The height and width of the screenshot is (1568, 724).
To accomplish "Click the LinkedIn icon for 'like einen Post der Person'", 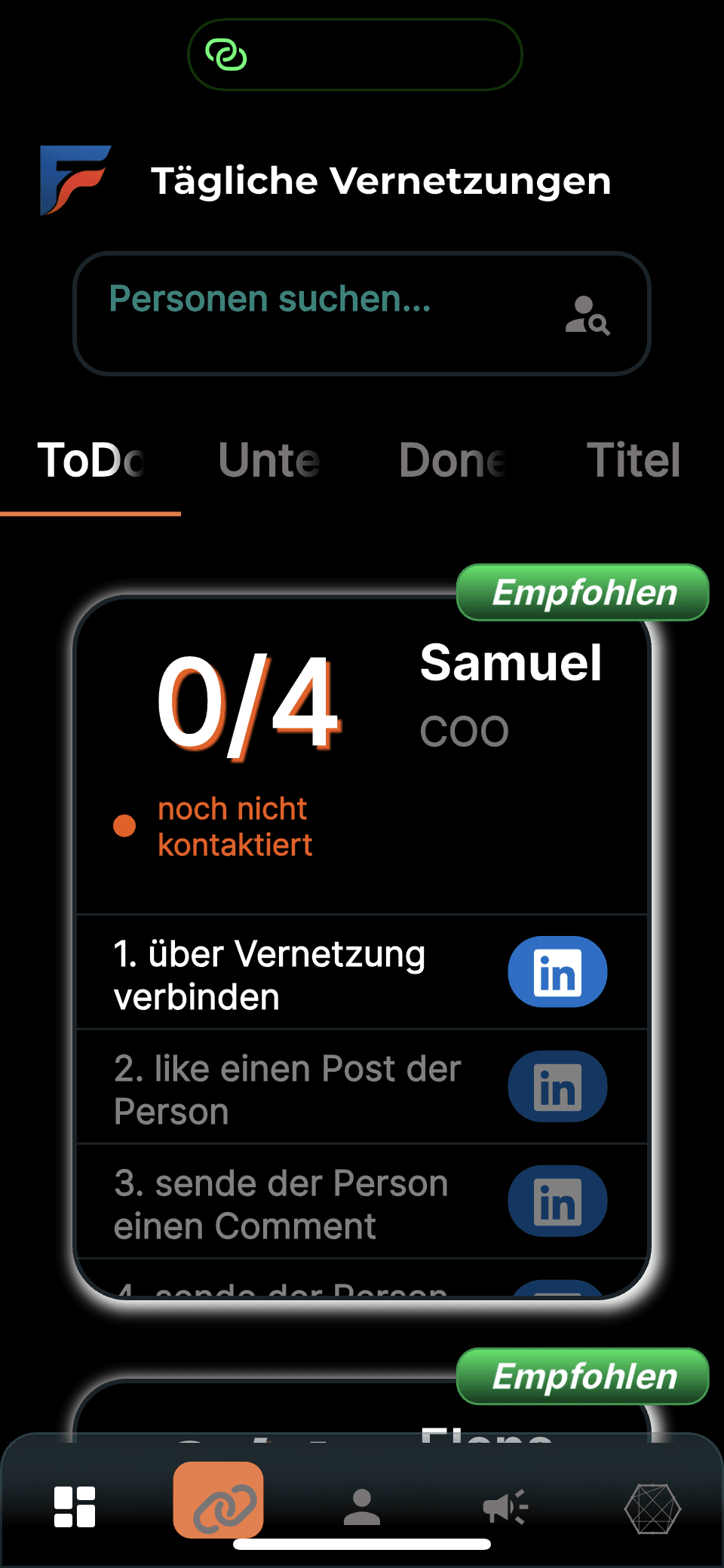I will tap(557, 1087).
